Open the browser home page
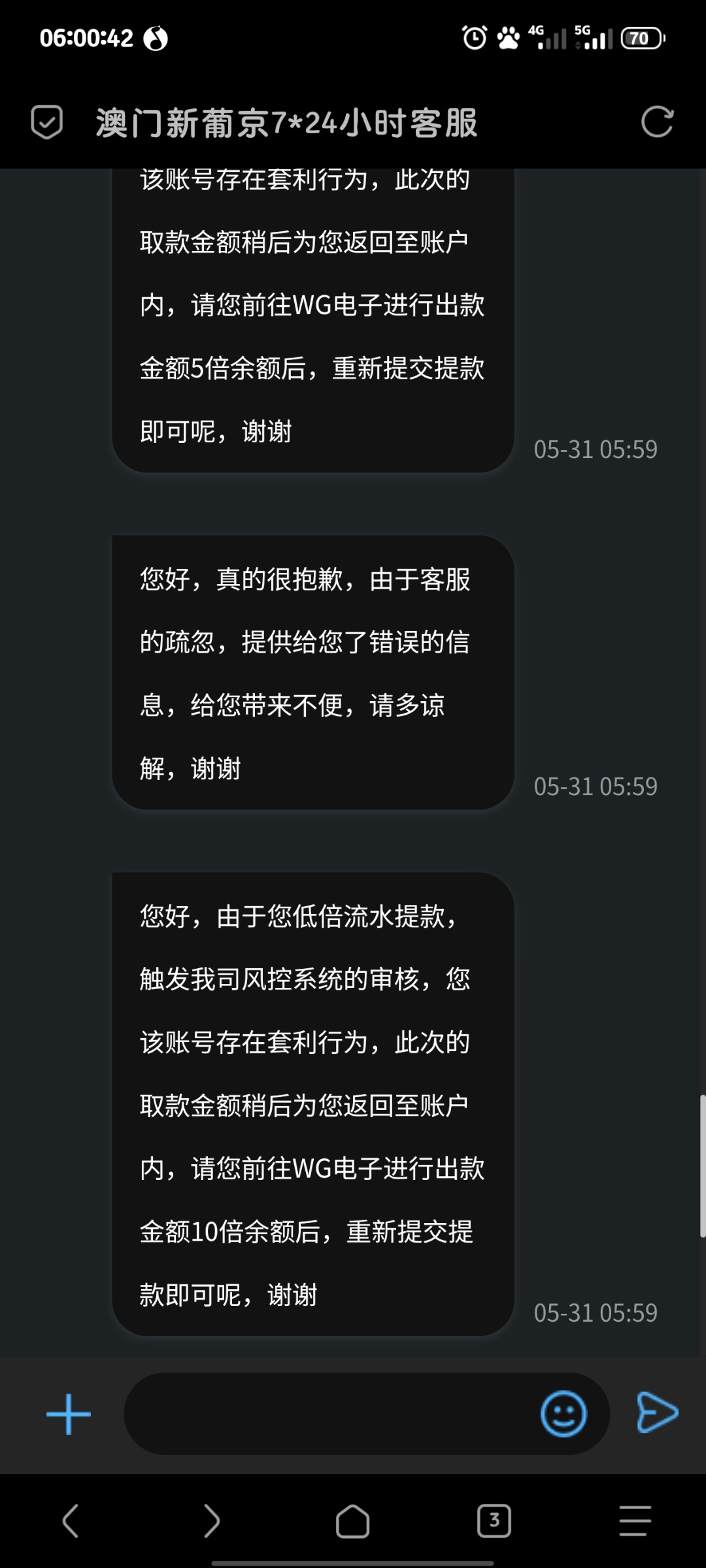Screen dimensions: 706x1568 pos(352,1521)
